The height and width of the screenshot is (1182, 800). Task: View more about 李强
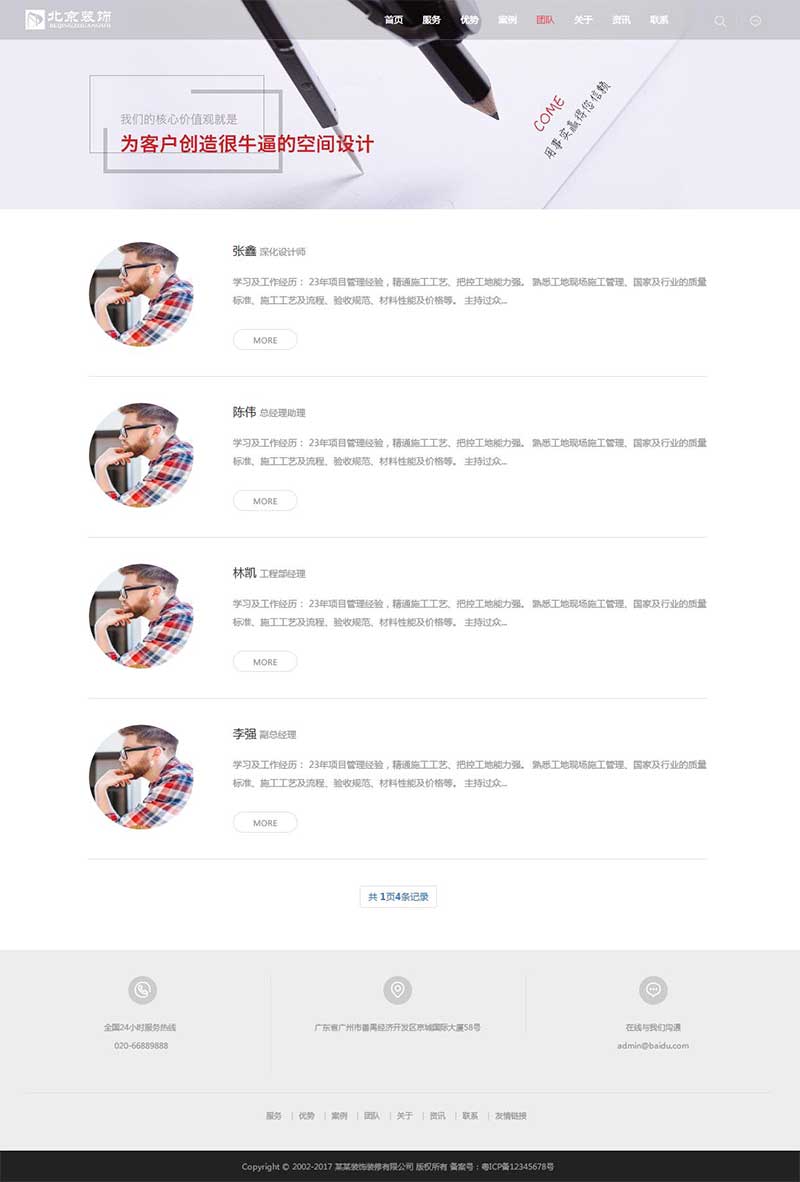(265, 823)
